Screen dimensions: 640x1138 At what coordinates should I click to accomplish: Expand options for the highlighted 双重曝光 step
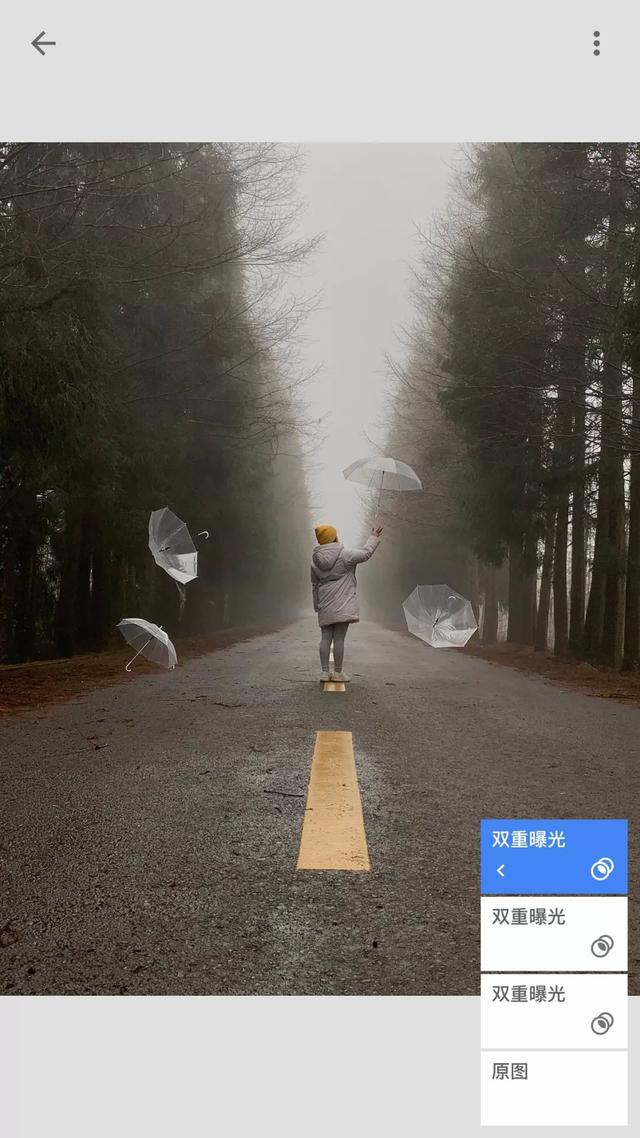[501, 871]
